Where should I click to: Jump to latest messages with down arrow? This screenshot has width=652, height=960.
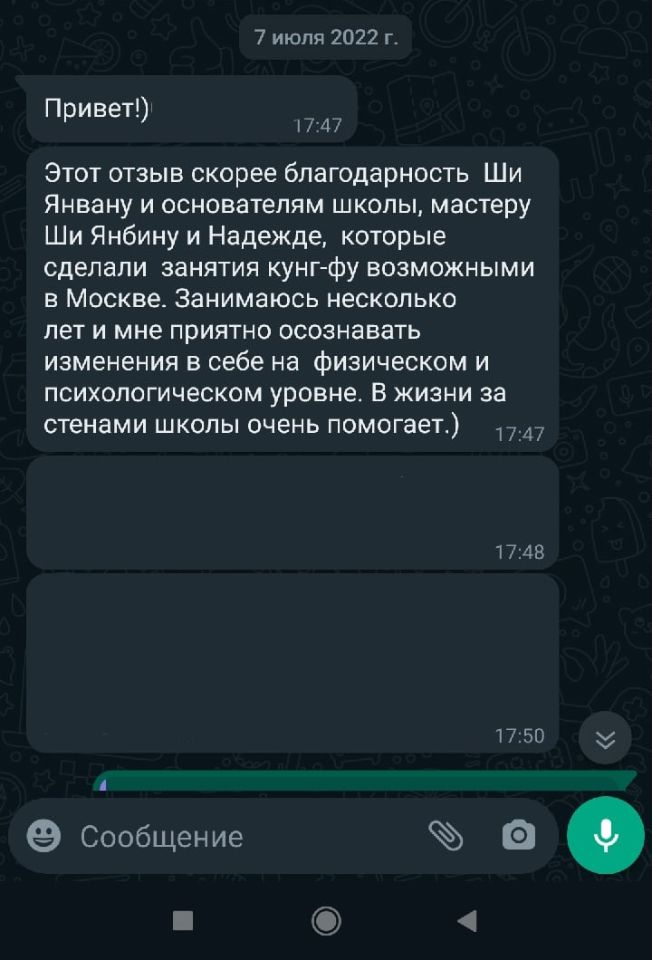[x=605, y=740]
